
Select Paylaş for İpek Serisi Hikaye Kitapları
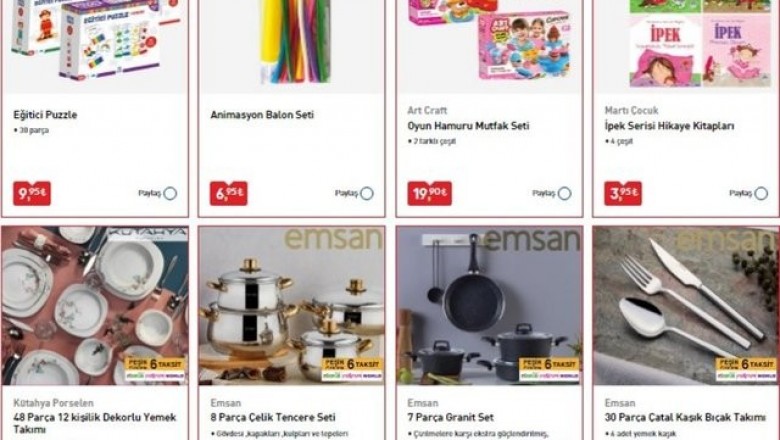(x=761, y=193)
